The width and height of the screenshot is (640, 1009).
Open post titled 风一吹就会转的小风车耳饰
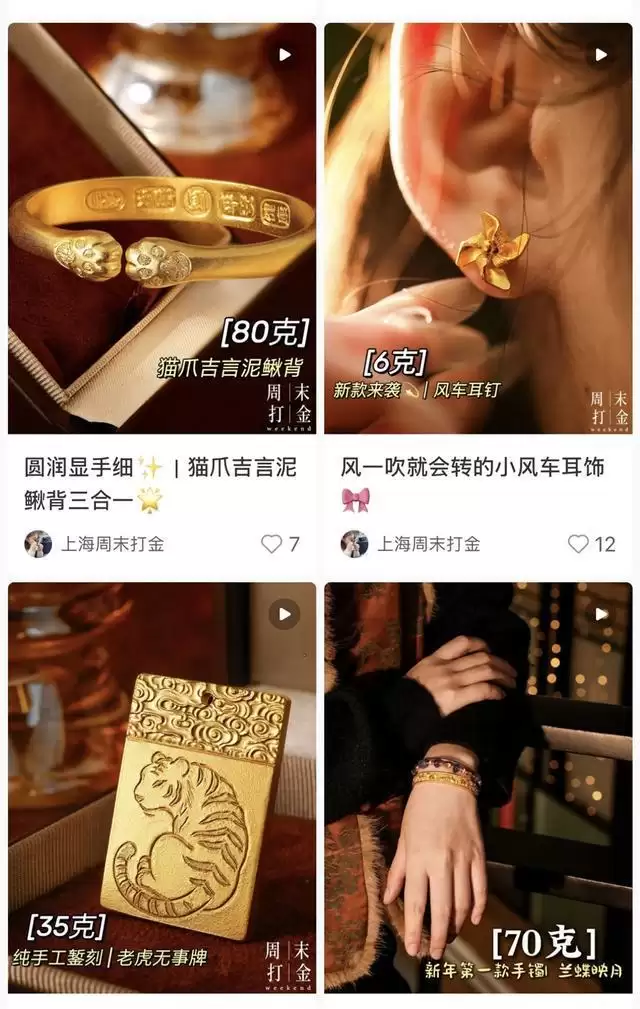click(472, 468)
